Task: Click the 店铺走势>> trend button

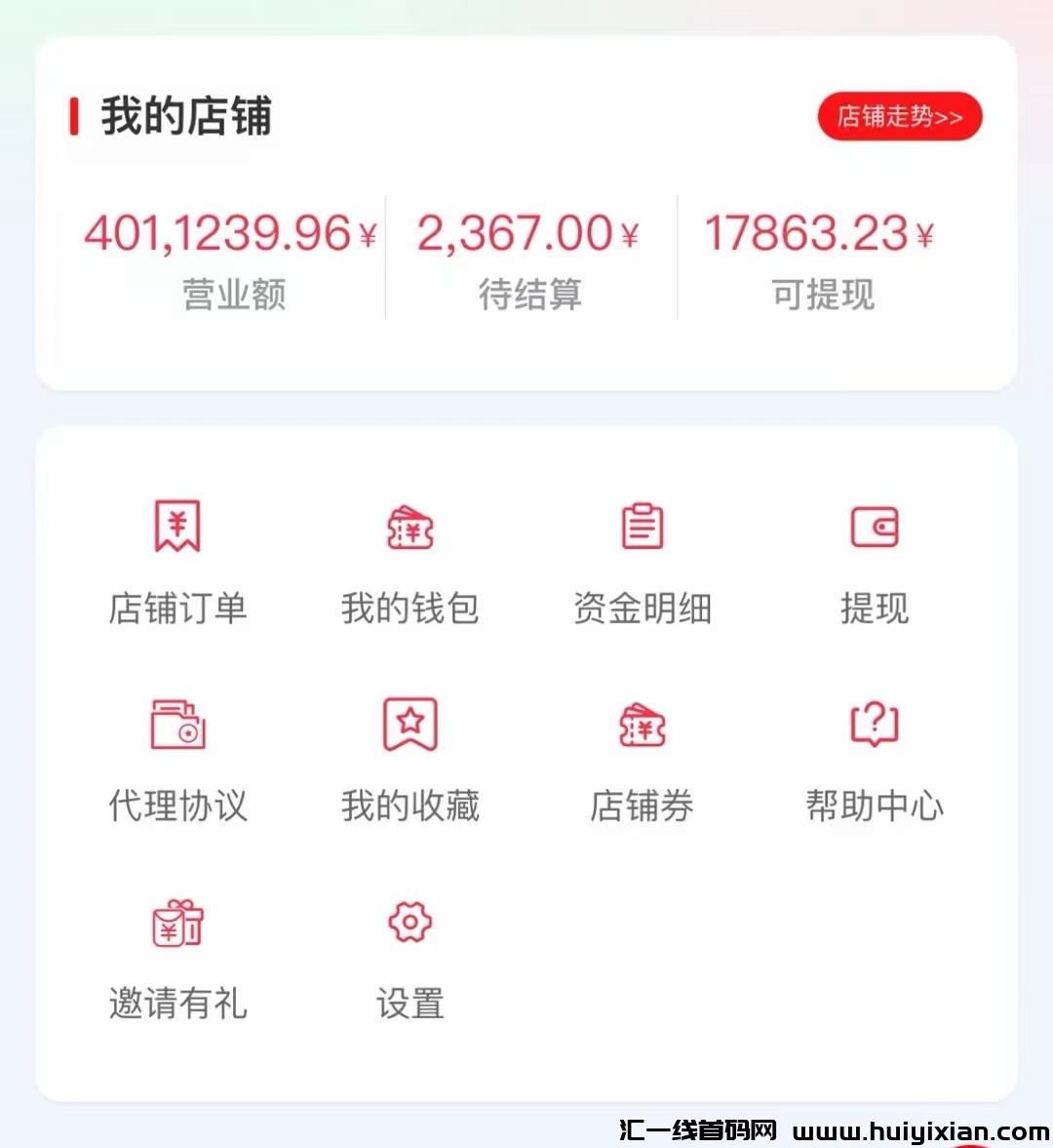Action: click(899, 116)
